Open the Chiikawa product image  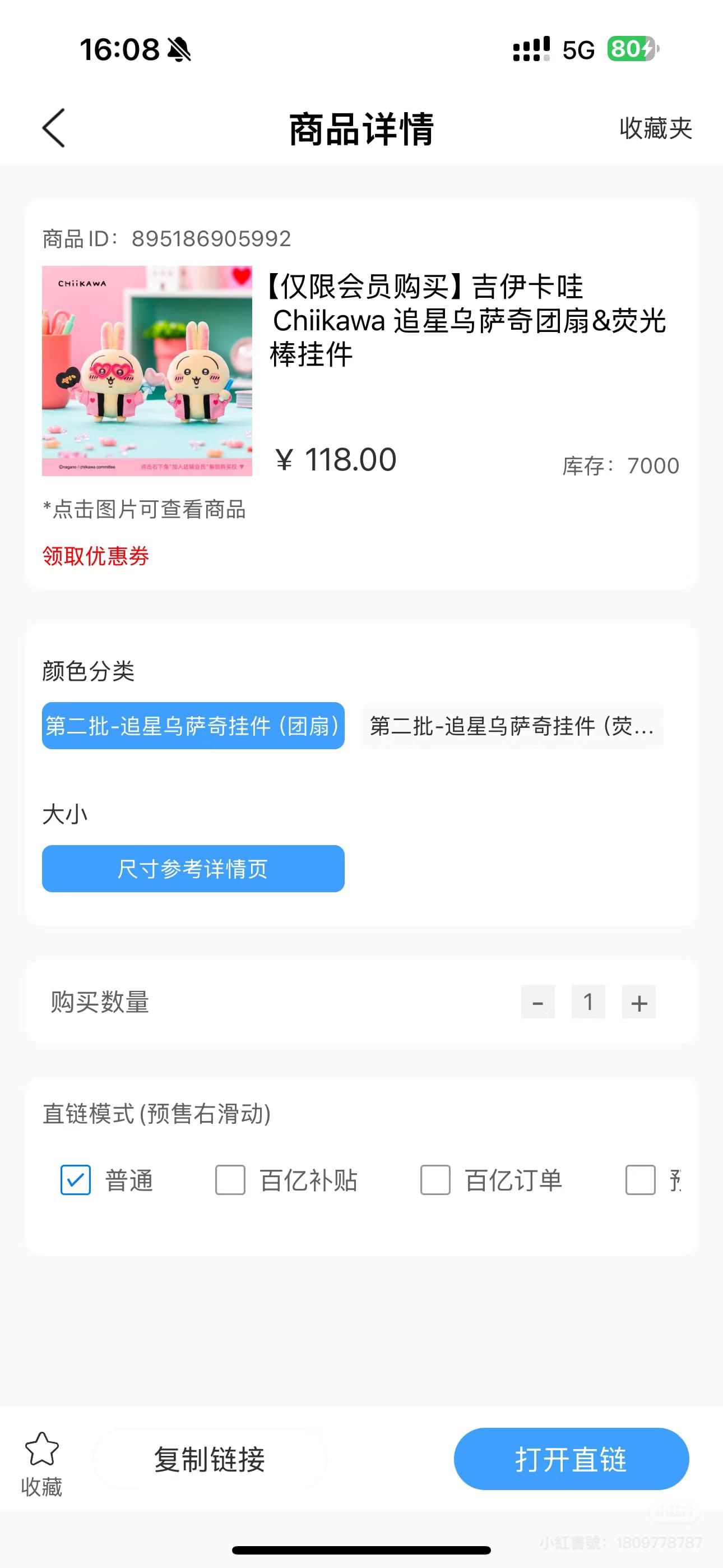click(x=147, y=371)
